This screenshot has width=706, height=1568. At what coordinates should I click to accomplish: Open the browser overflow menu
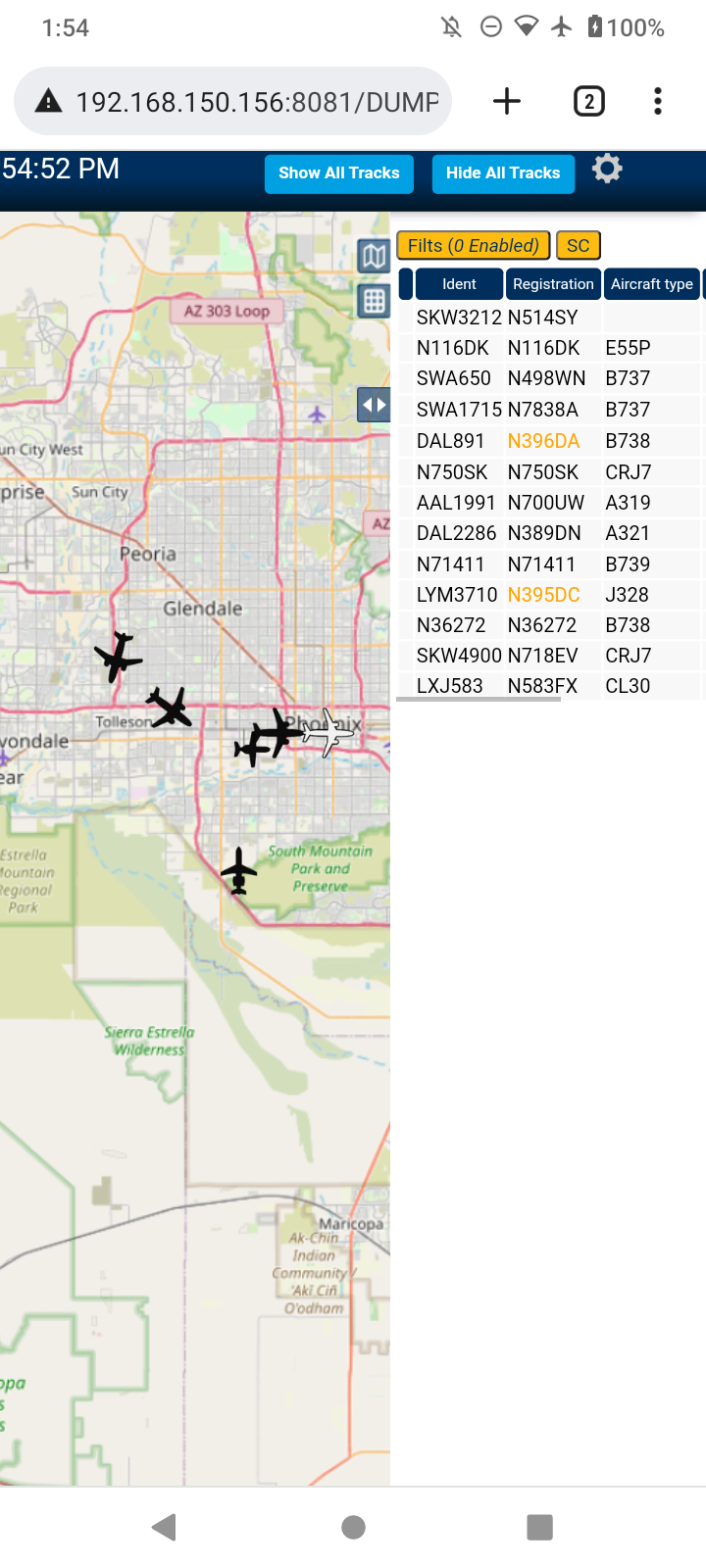(x=658, y=101)
